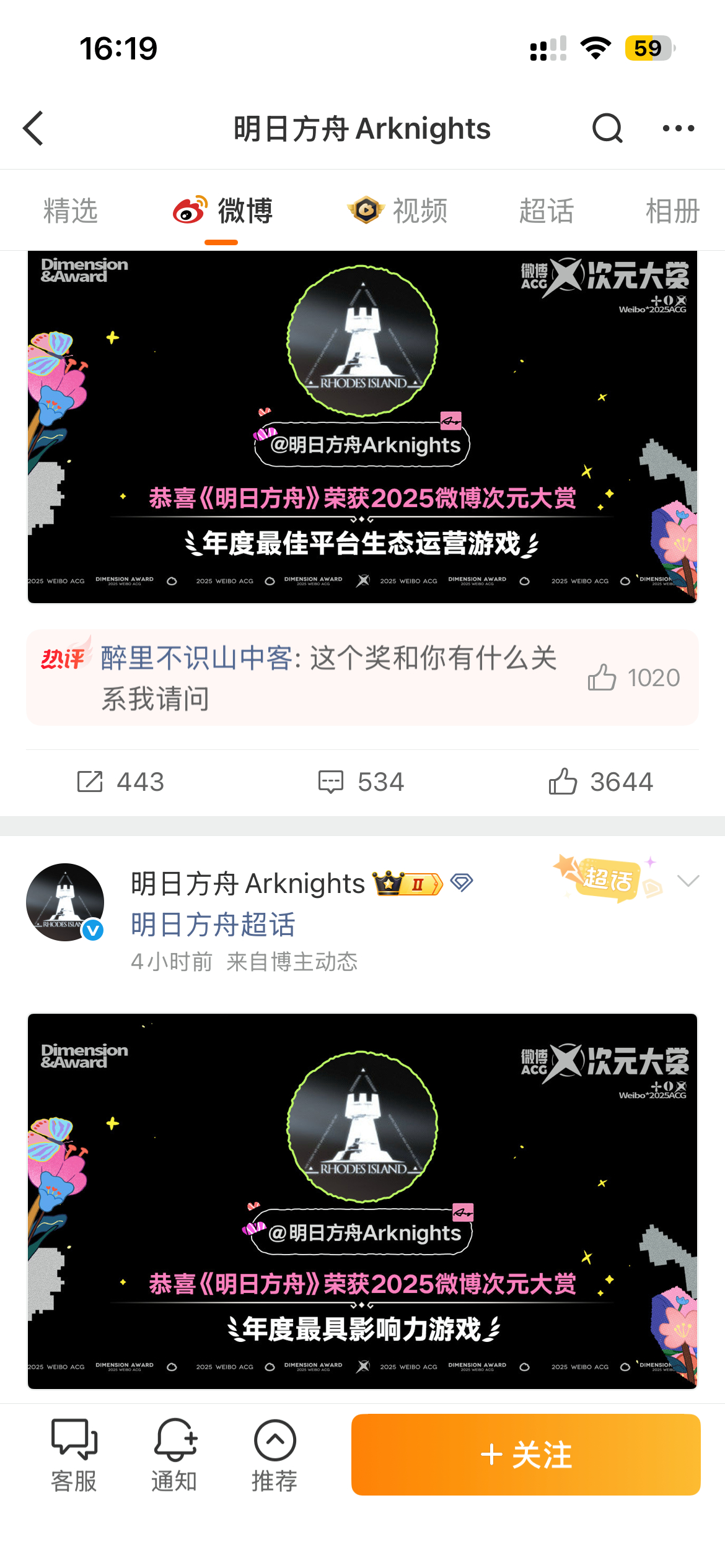725x1568 pixels.
Task: Switch to the 相册 tab
Action: pyautogui.click(x=672, y=211)
